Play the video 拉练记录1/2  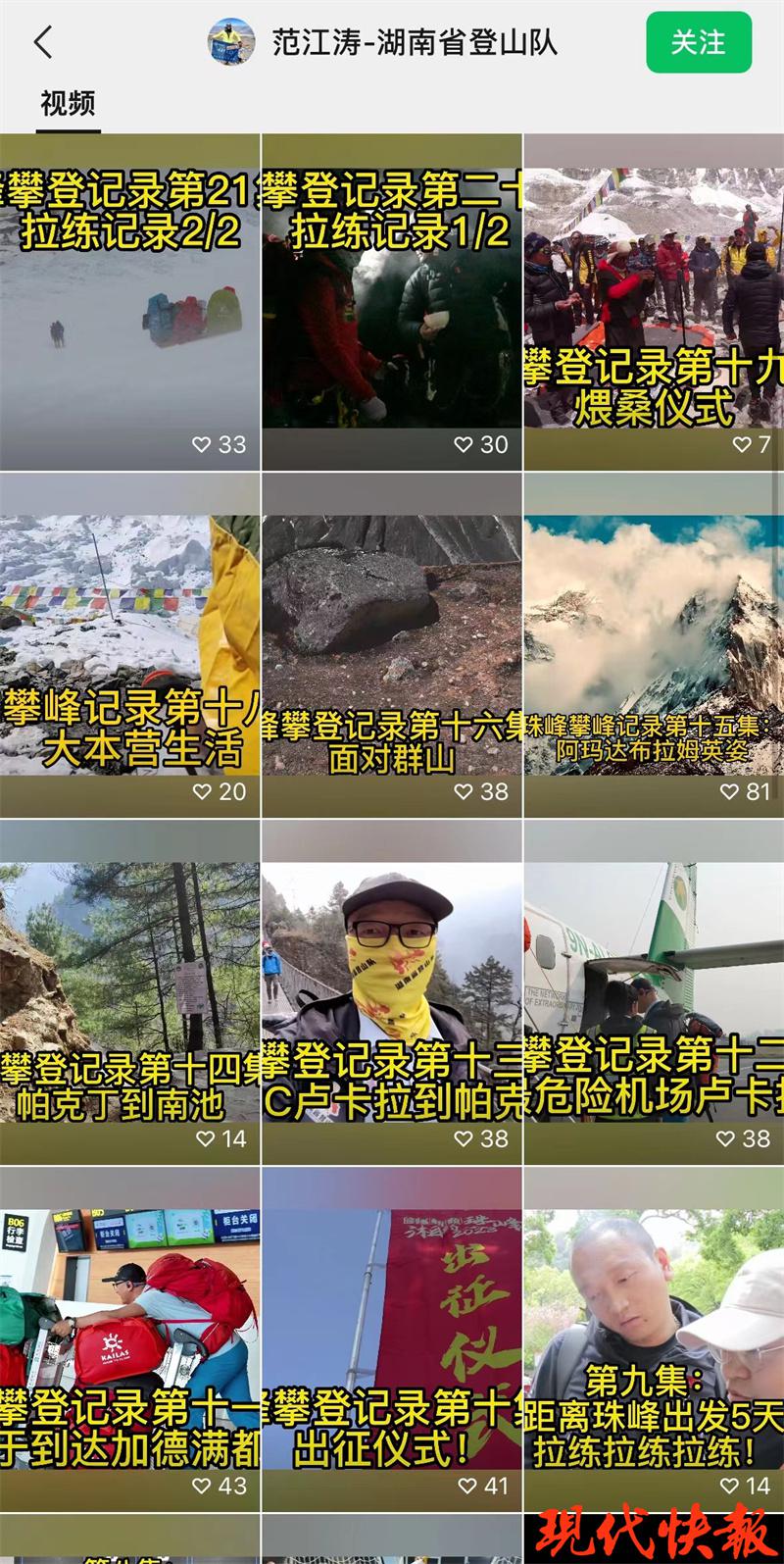391,304
